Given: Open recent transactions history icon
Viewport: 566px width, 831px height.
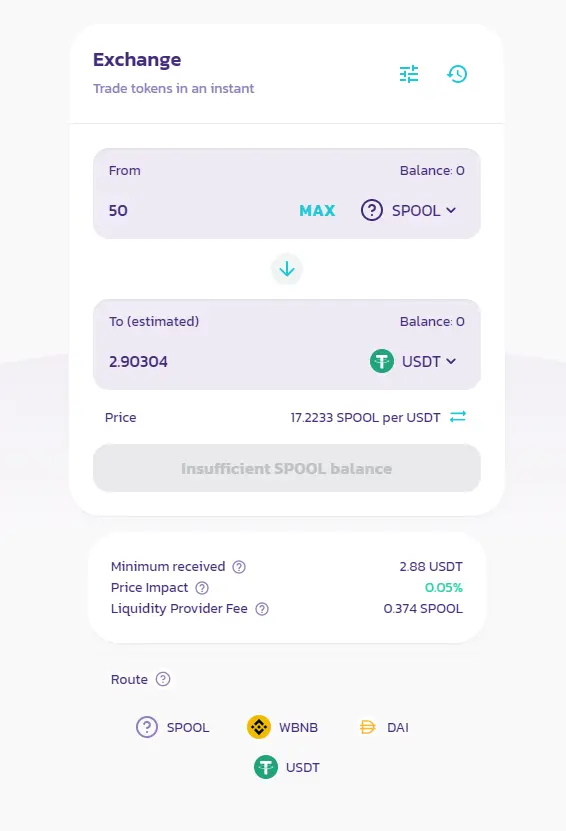Looking at the screenshot, I should [x=457, y=74].
